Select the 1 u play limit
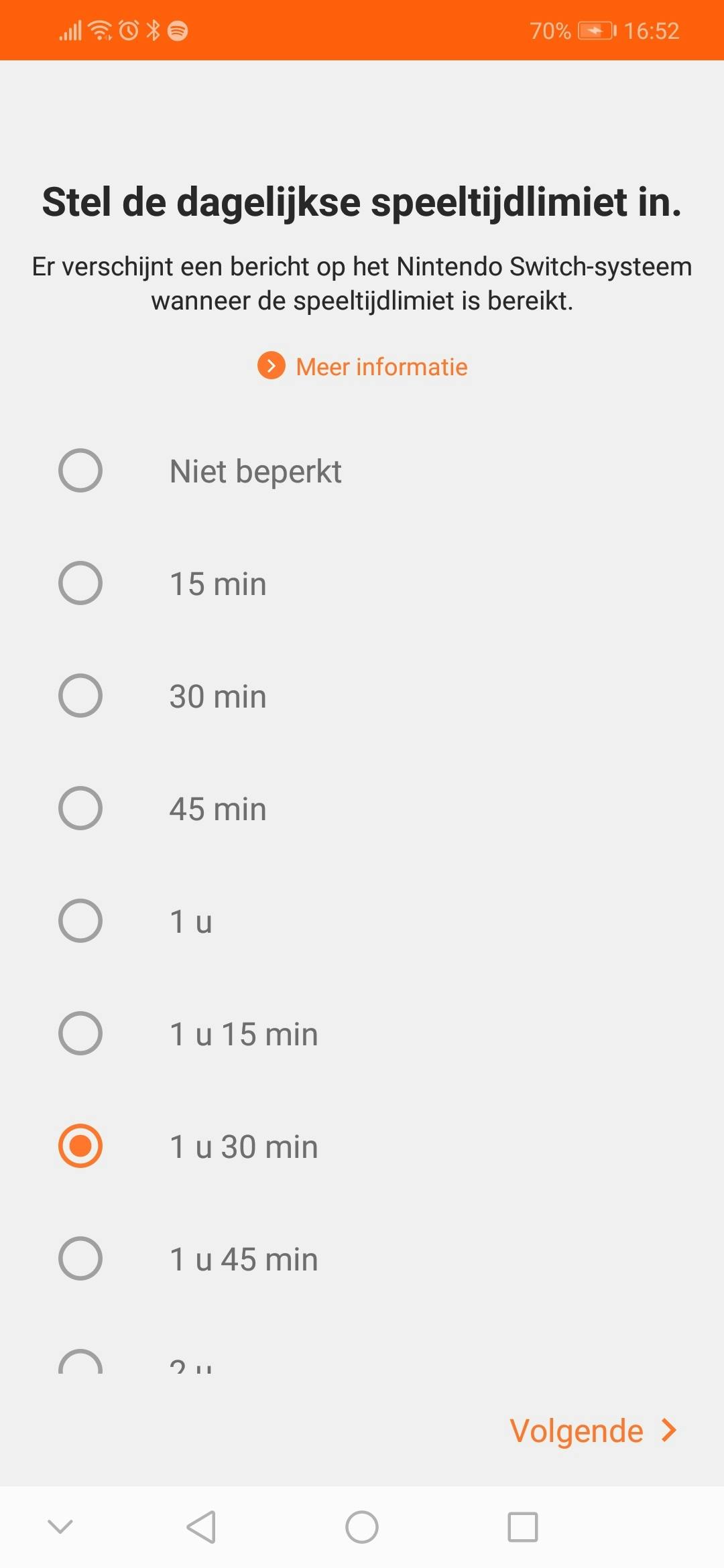The height and width of the screenshot is (1568, 724). pos(80,921)
